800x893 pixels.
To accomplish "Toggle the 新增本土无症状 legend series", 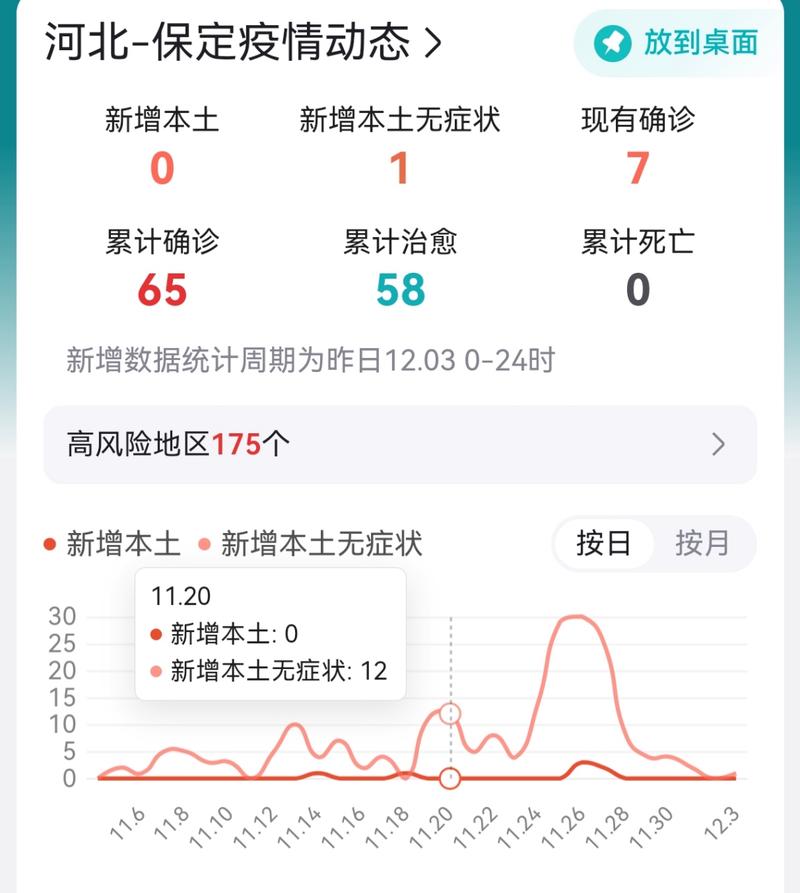I will point(310,544).
